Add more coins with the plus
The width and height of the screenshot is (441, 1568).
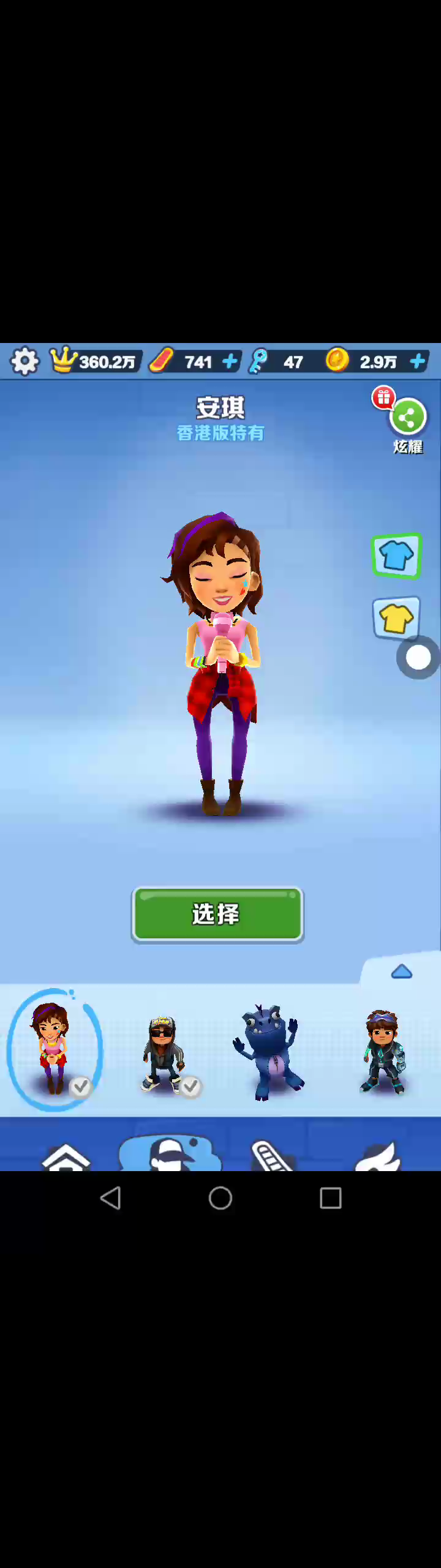pyautogui.click(x=418, y=361)
